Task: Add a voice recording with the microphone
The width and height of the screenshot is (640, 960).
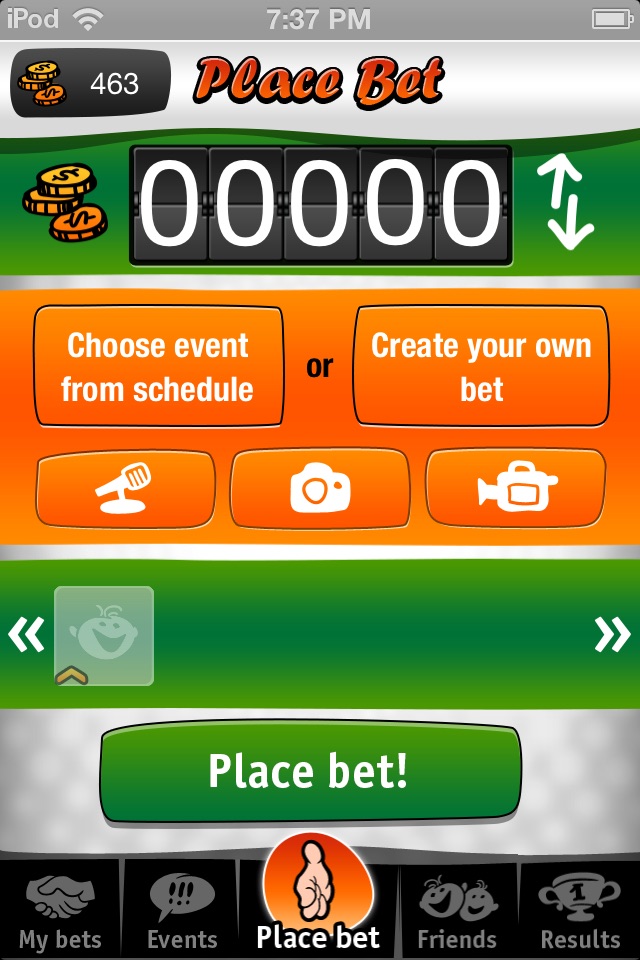Action: click(125, 488)
